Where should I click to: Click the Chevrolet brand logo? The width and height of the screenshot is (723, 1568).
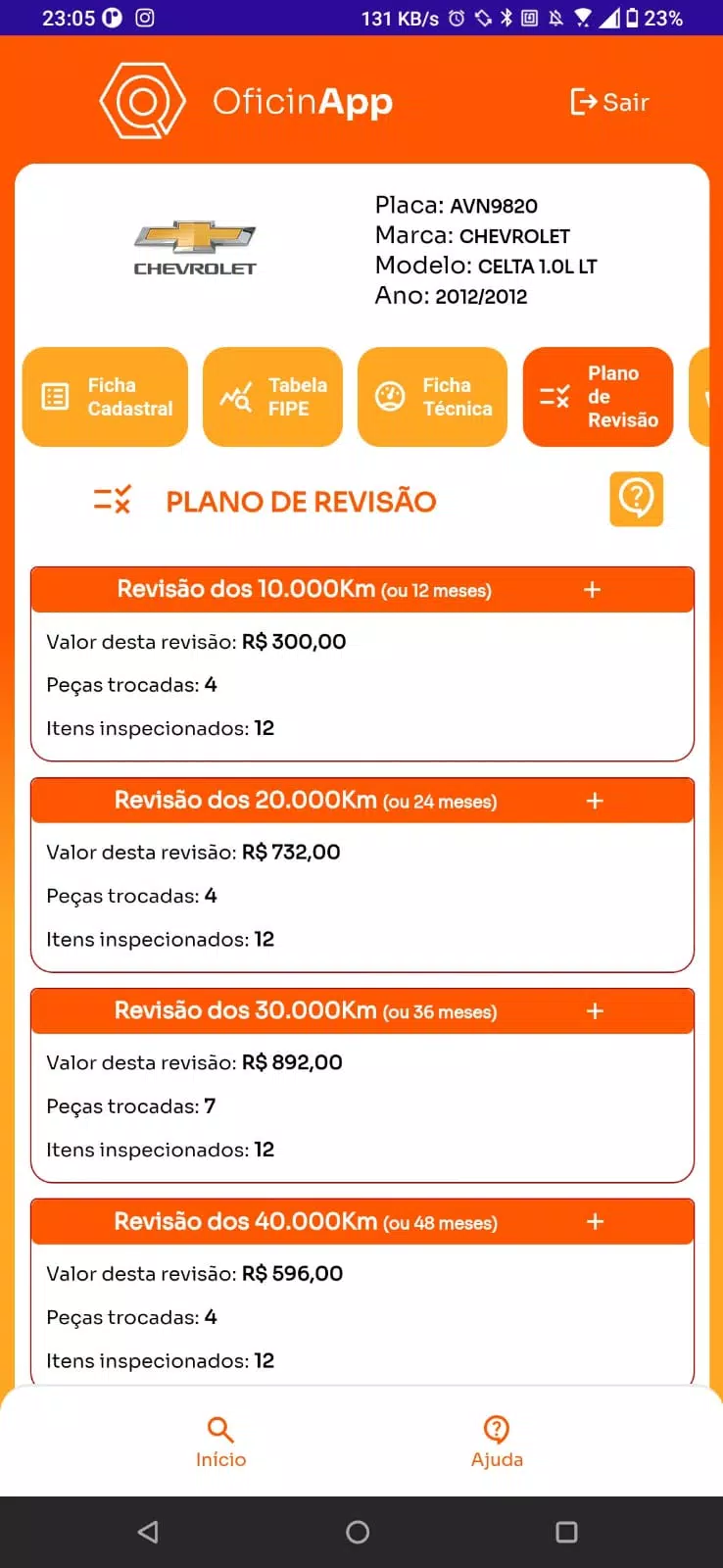(194, 244)
